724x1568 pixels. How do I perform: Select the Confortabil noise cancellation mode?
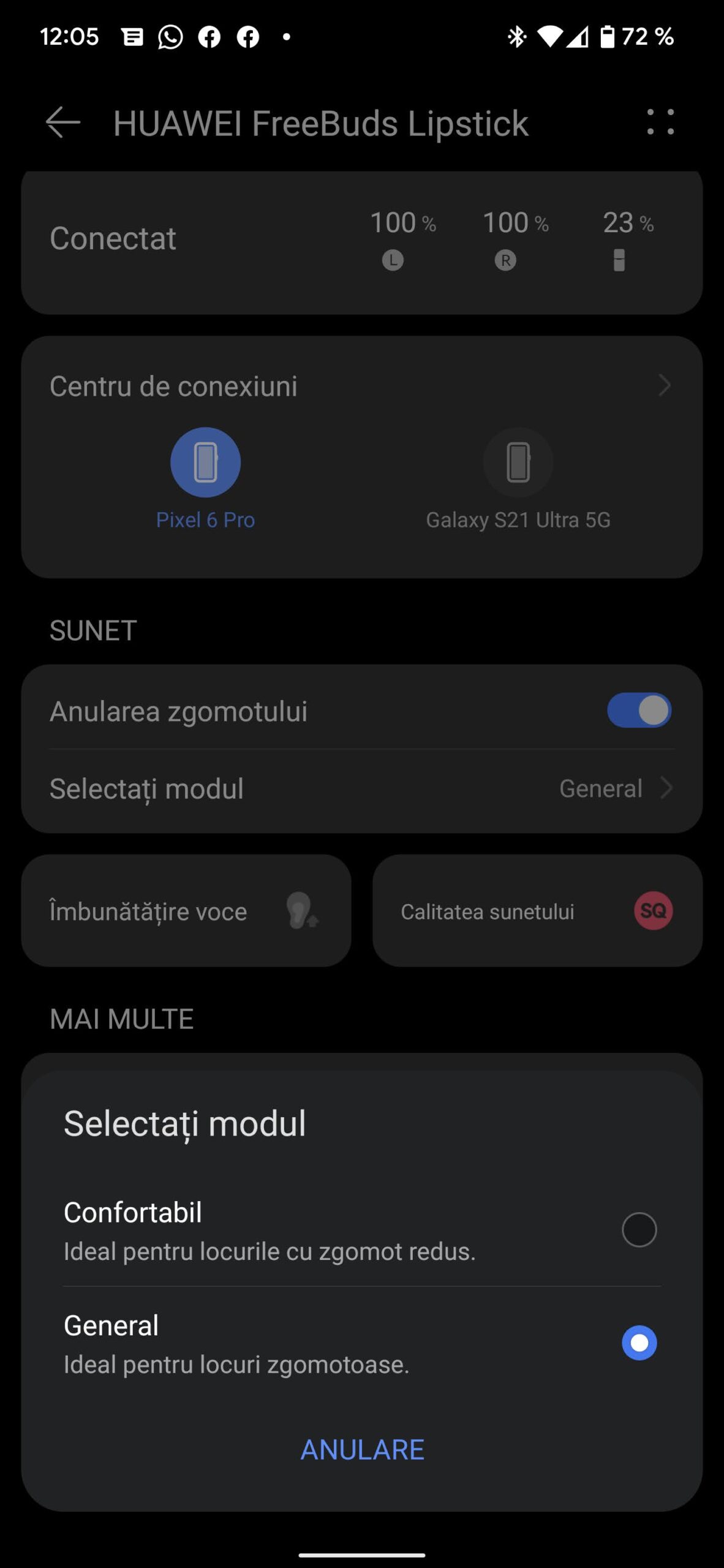[639, 1229]
